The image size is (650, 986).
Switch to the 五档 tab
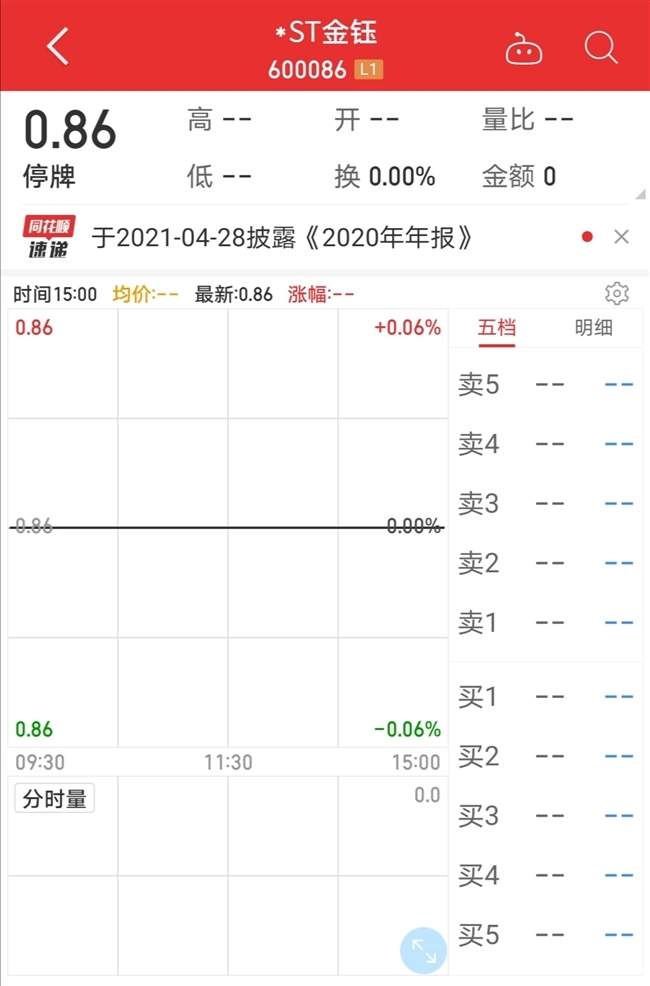497,328
